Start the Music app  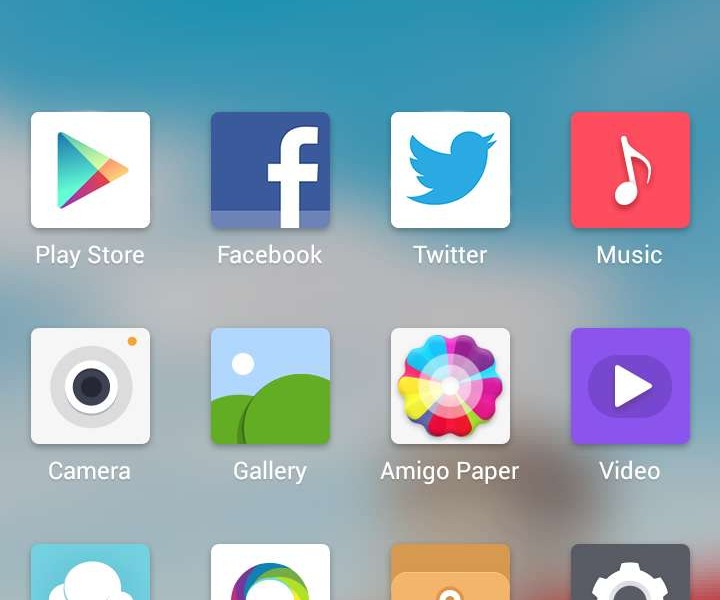click(x=630, y=170)
